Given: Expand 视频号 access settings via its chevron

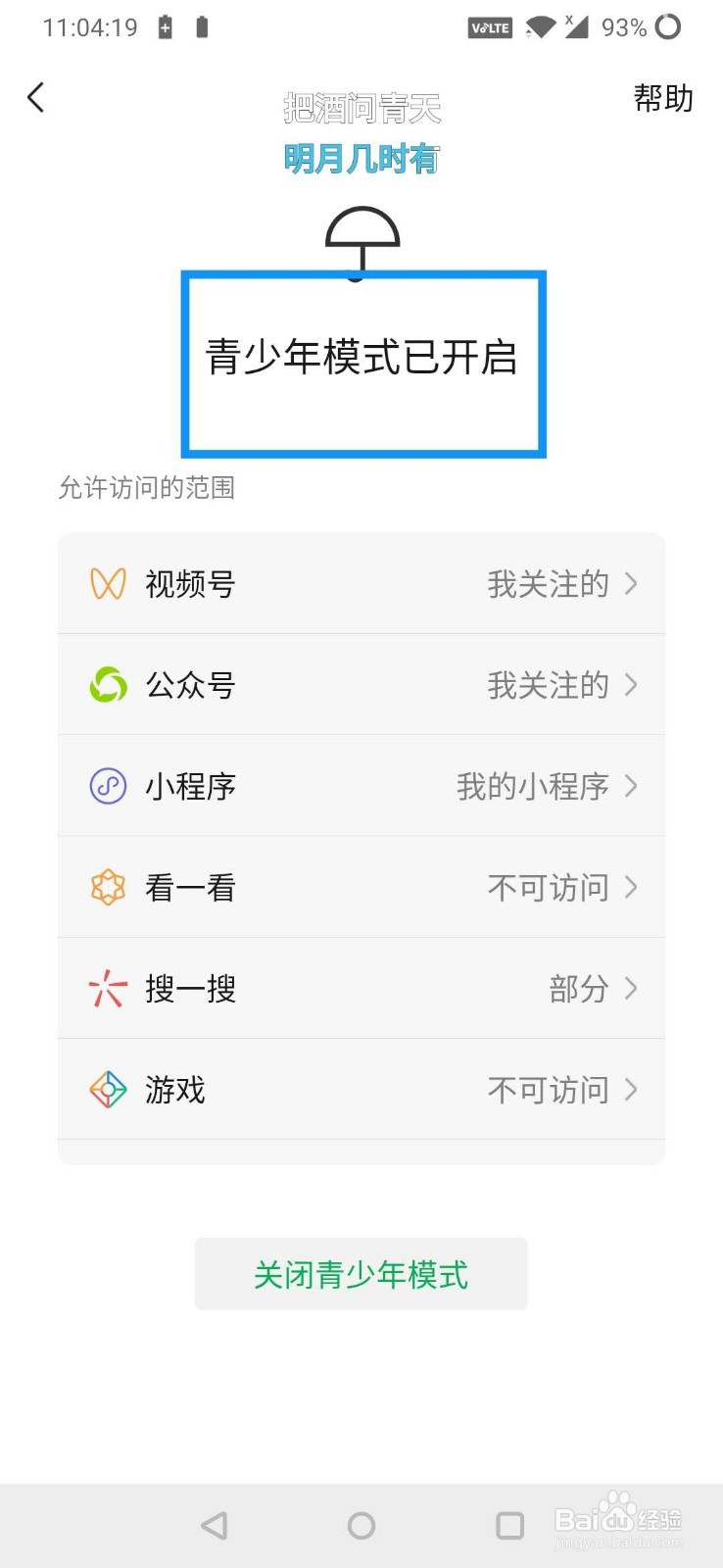Looking at the screenshot, I should (633, 582).
